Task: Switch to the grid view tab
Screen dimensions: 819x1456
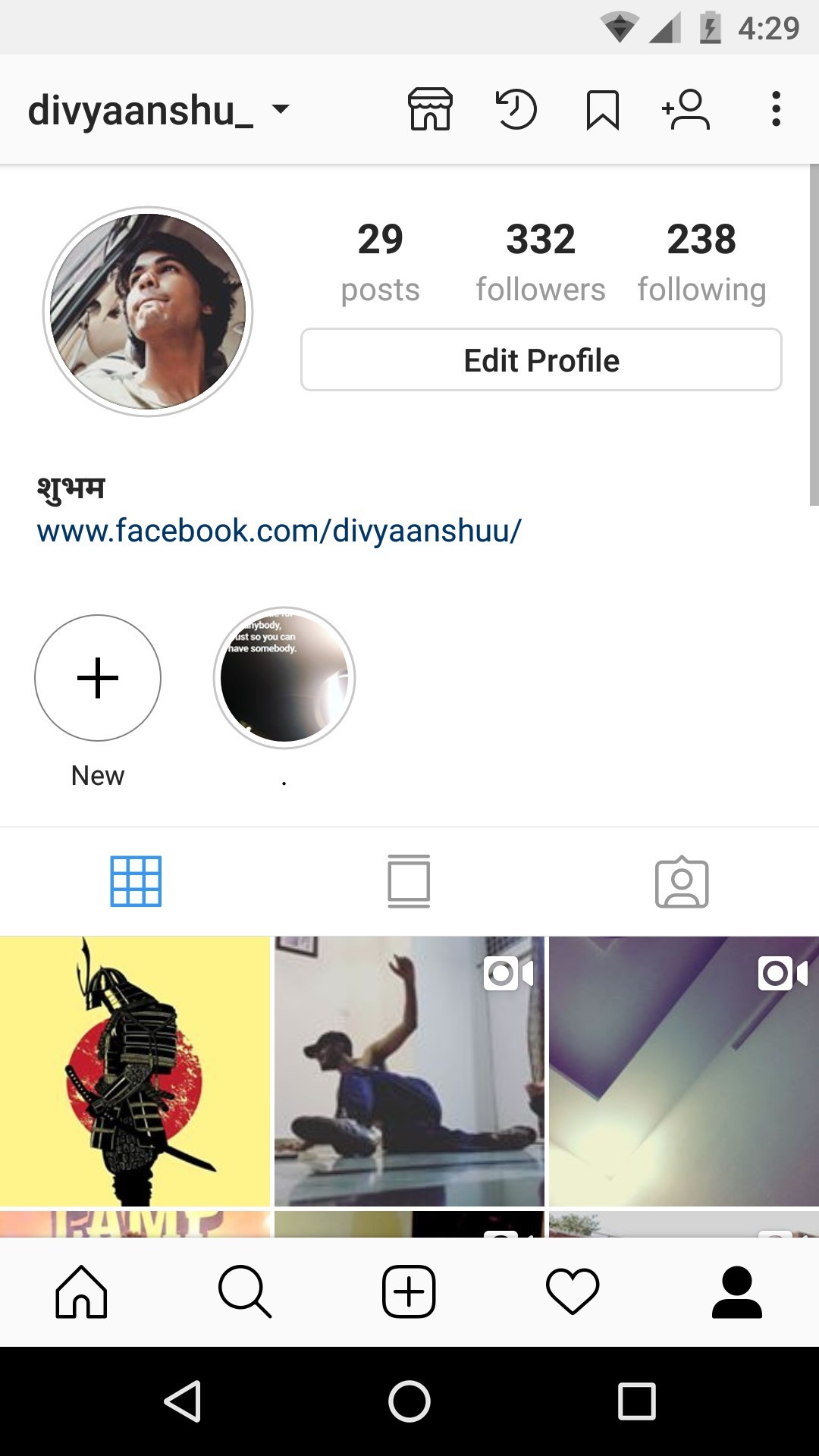Action: (136, 881)
